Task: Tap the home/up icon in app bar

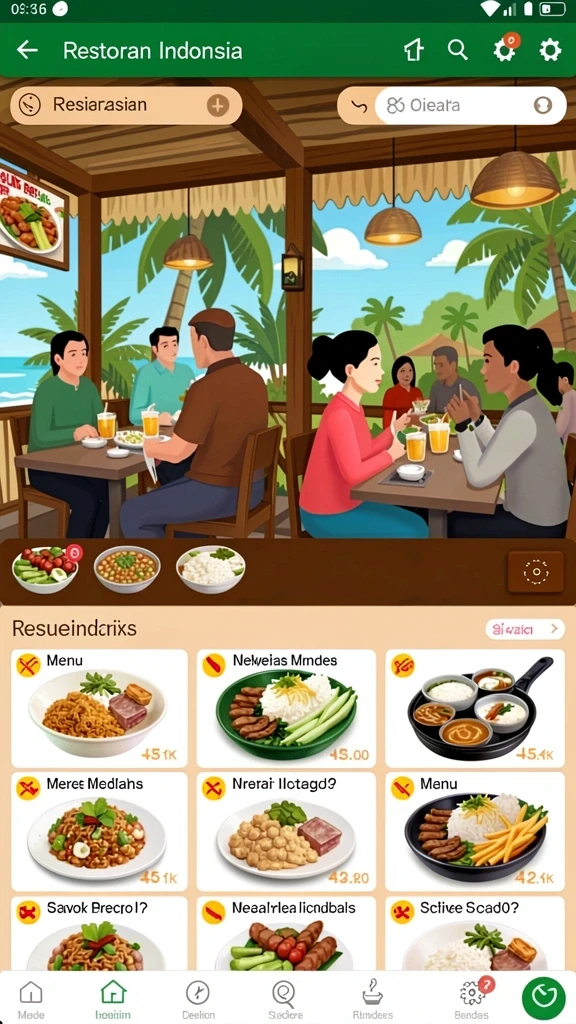Action: point(414,50)
